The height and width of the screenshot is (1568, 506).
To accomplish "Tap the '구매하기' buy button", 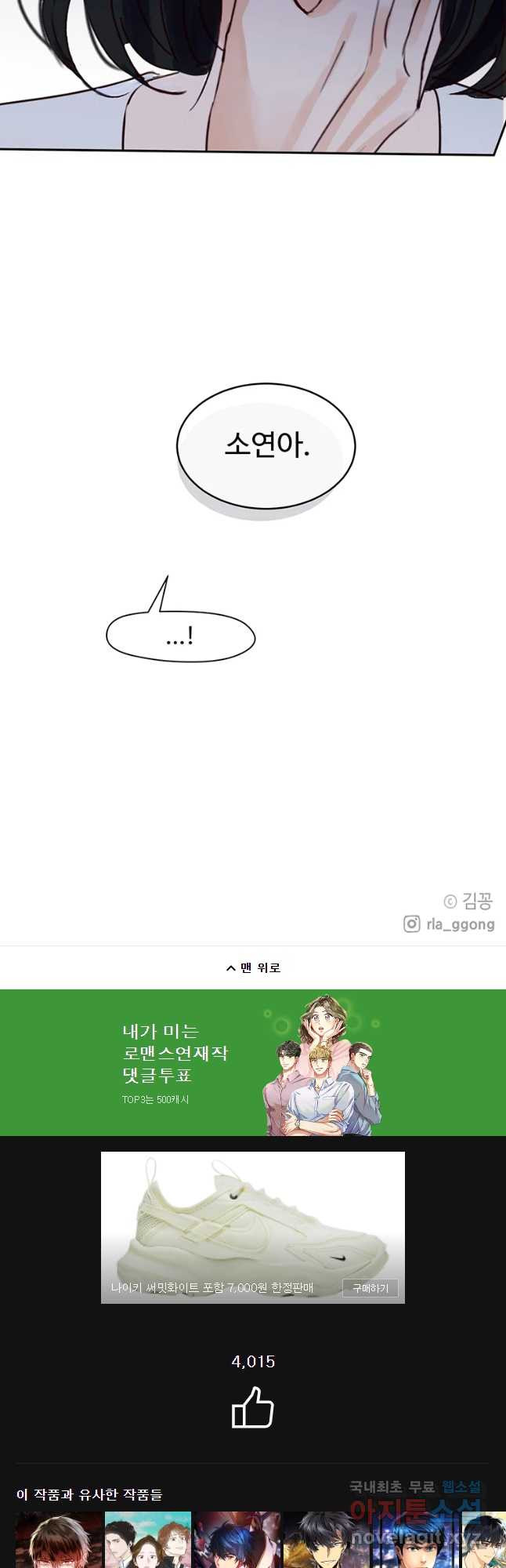I will [x=370, y=1288].
